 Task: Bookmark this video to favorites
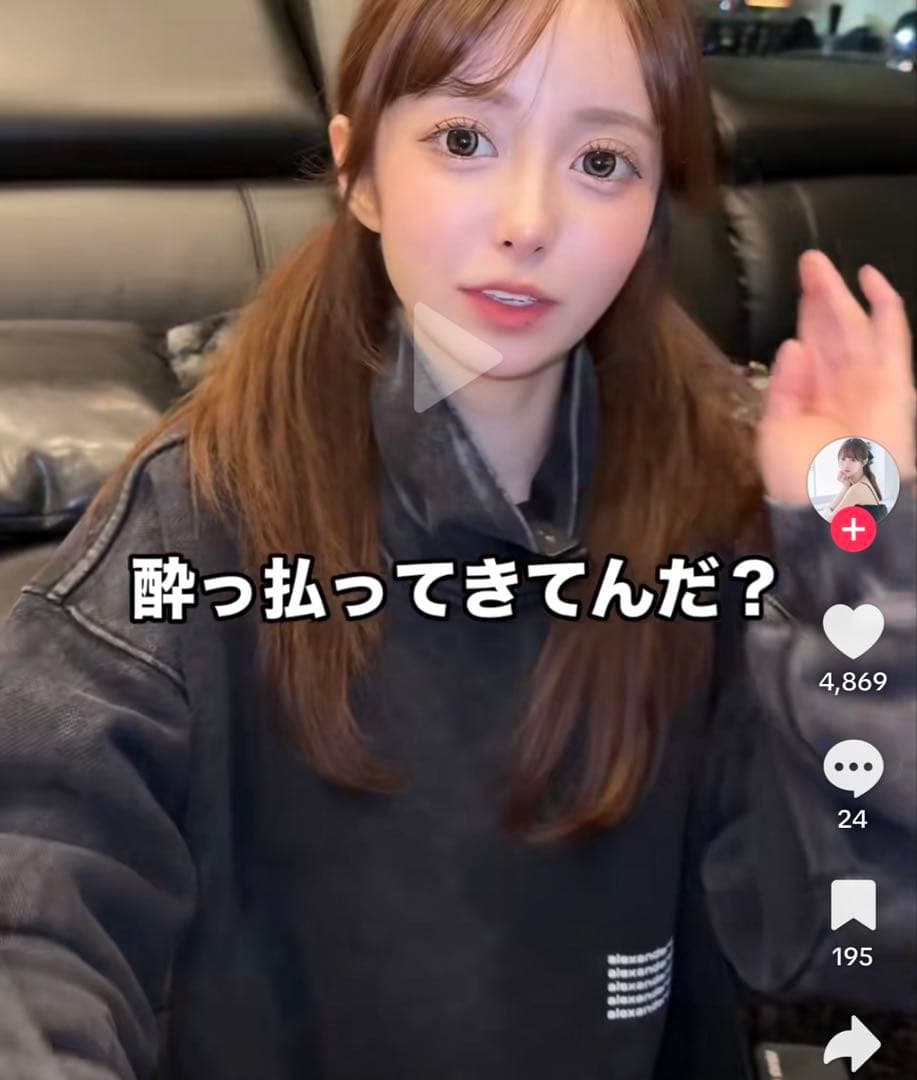[x=853, y=905]
